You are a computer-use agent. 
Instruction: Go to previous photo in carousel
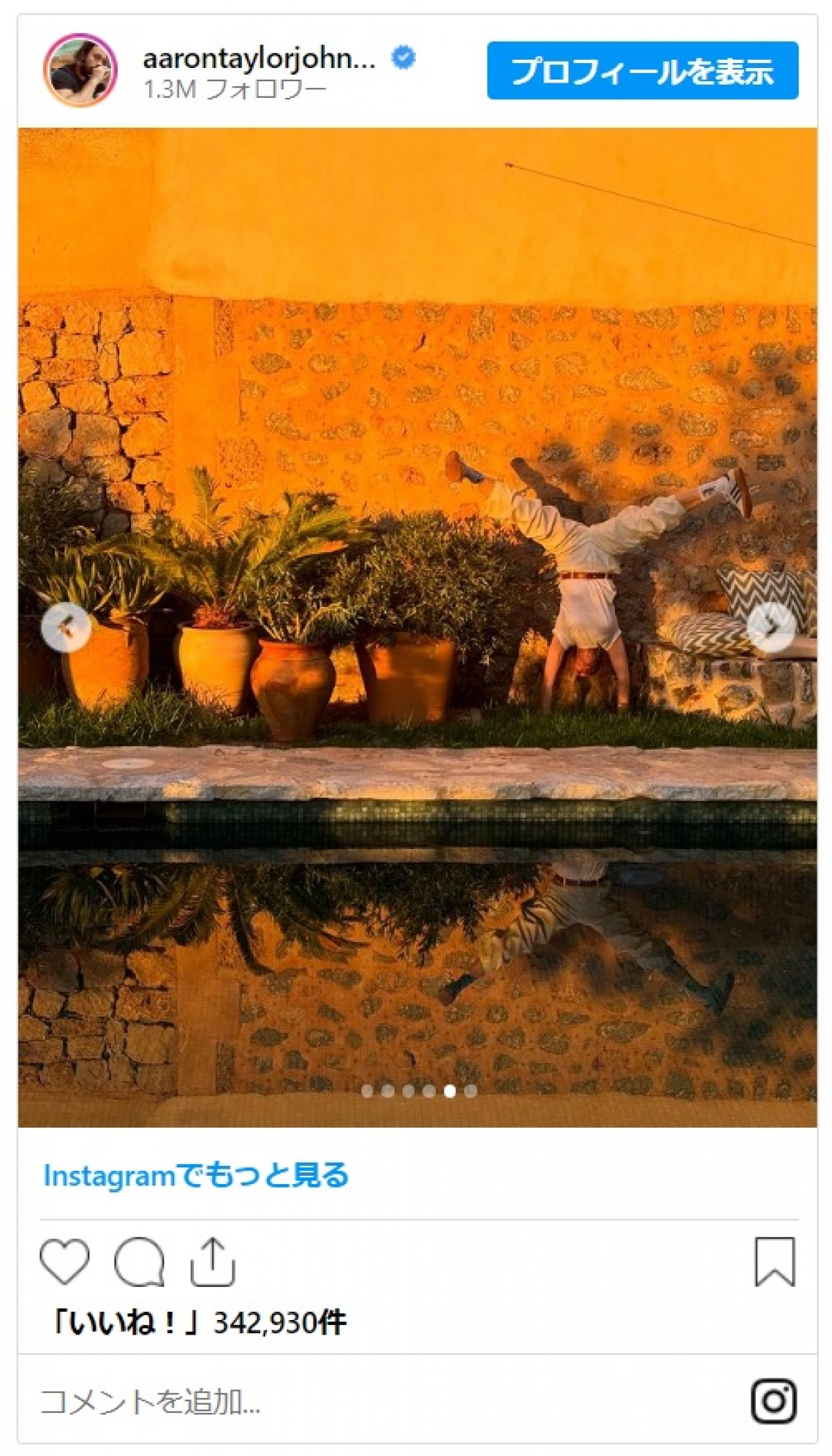[x=66, y=628]
